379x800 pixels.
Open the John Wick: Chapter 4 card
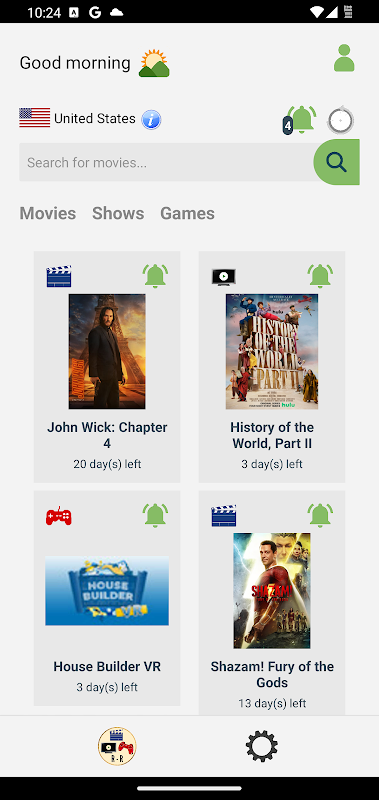(107, 367)
